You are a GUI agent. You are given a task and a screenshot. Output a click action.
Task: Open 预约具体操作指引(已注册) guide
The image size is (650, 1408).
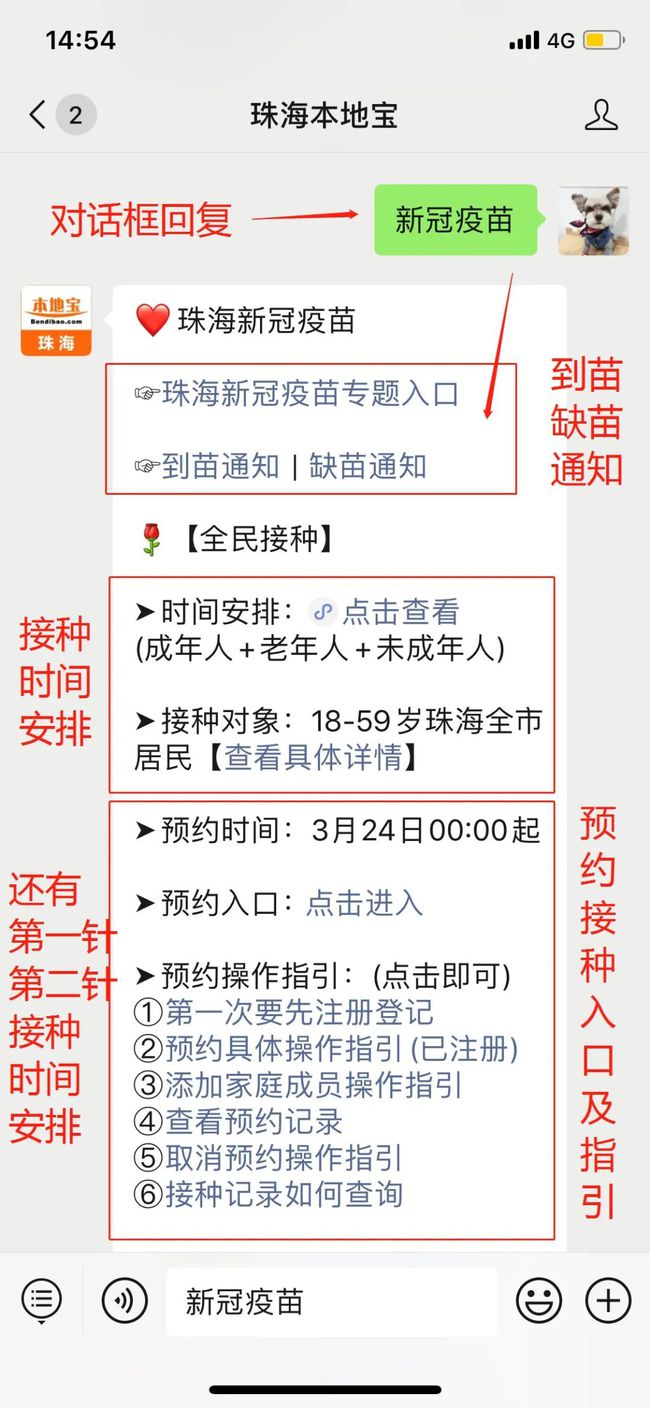pyautogui.click(x=342, y=1049)
